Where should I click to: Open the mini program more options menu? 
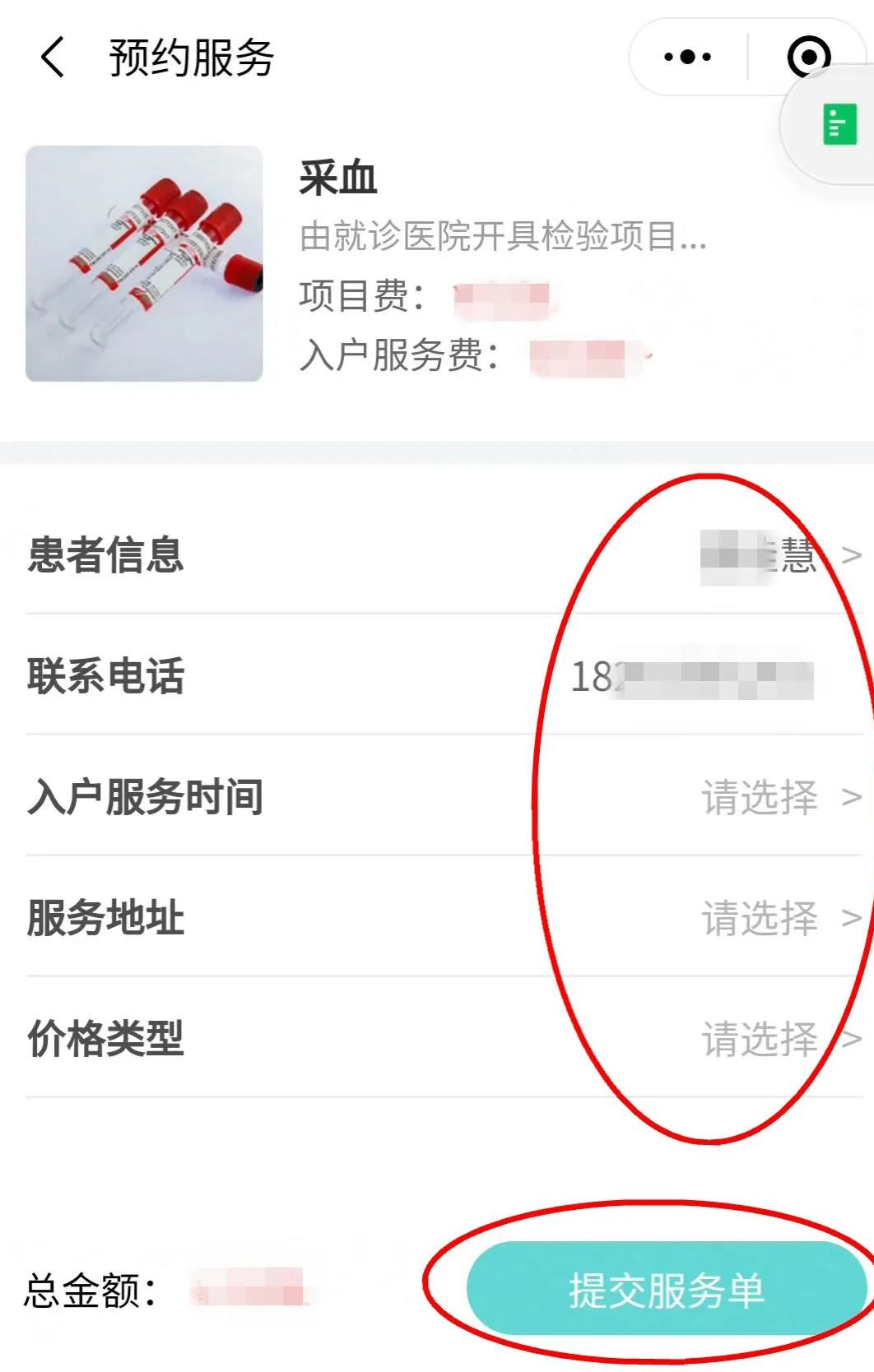688,58
